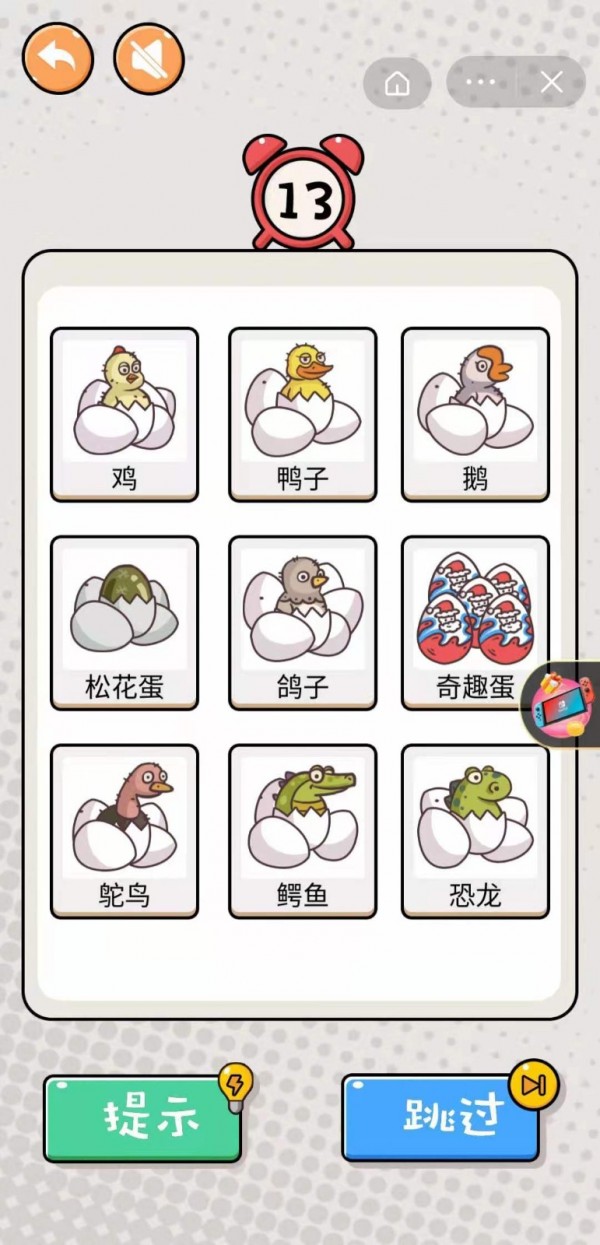
Task: Select the 鸽子 egg card
Action: click(x=302, y=622)
